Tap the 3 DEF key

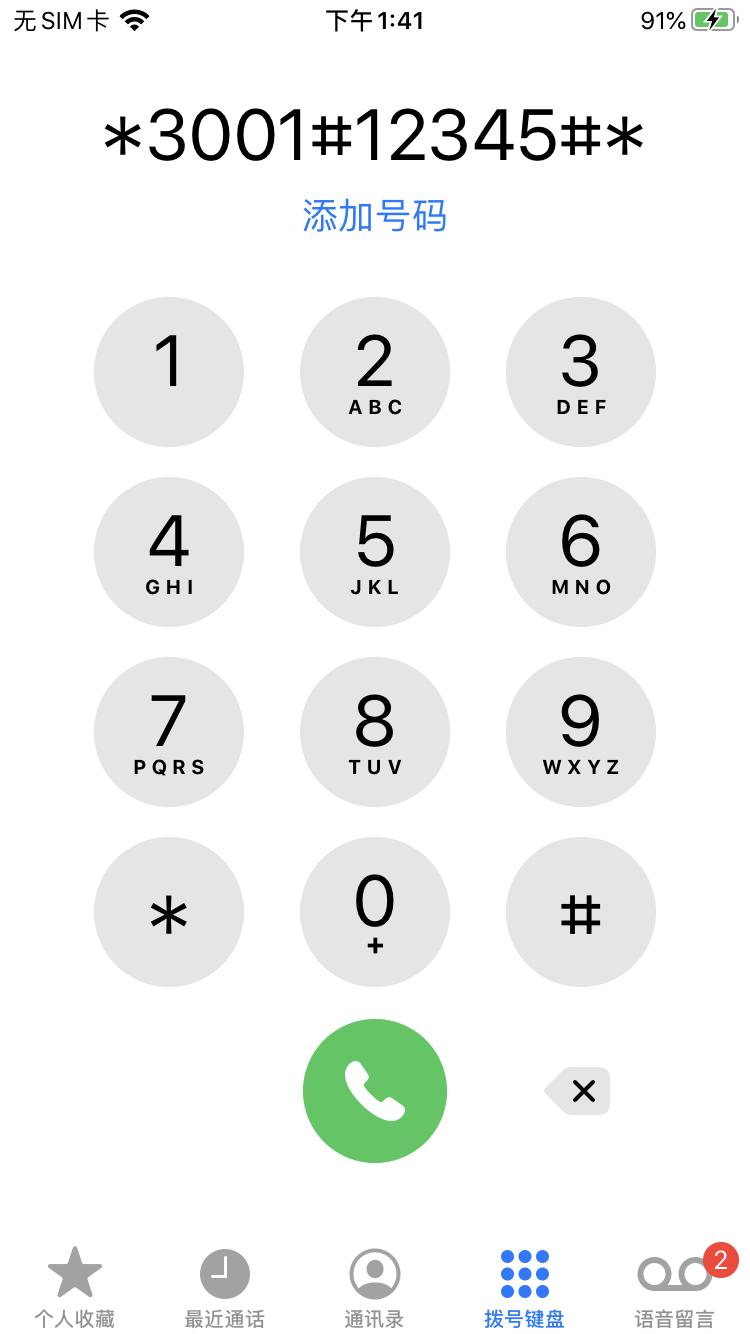pos(581,372)
